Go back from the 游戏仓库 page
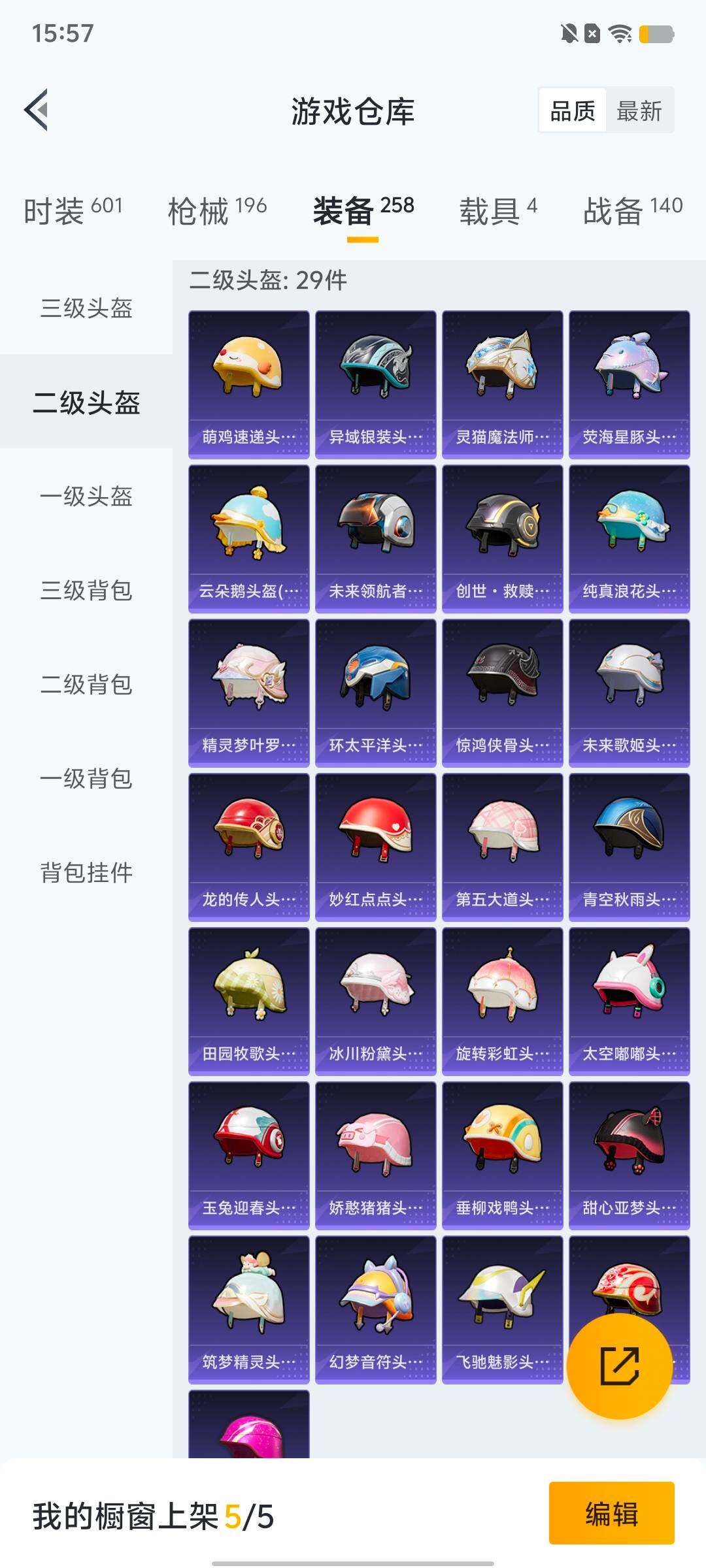The width and height of the screenshot is (706, 1568). (37, 110)
